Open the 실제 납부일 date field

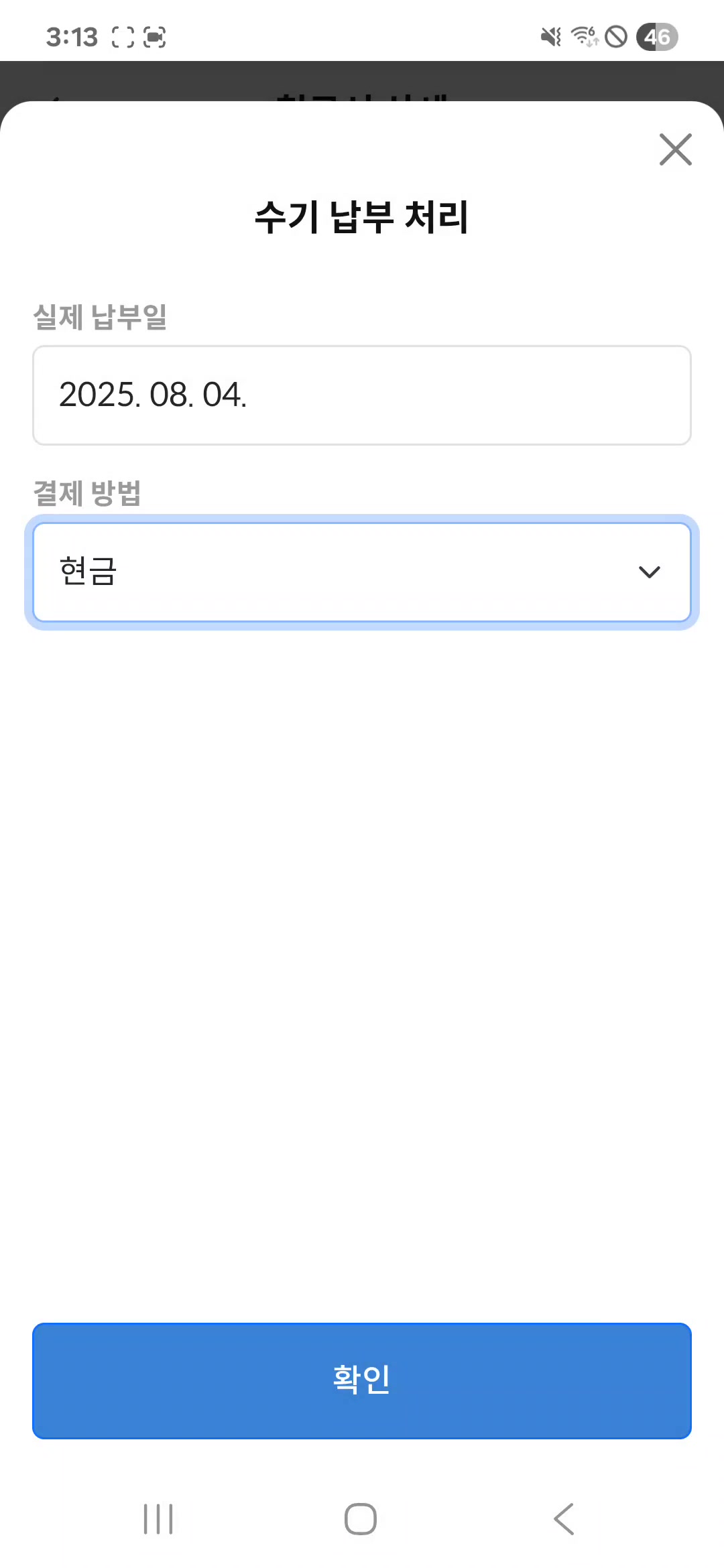pos(362,395)
